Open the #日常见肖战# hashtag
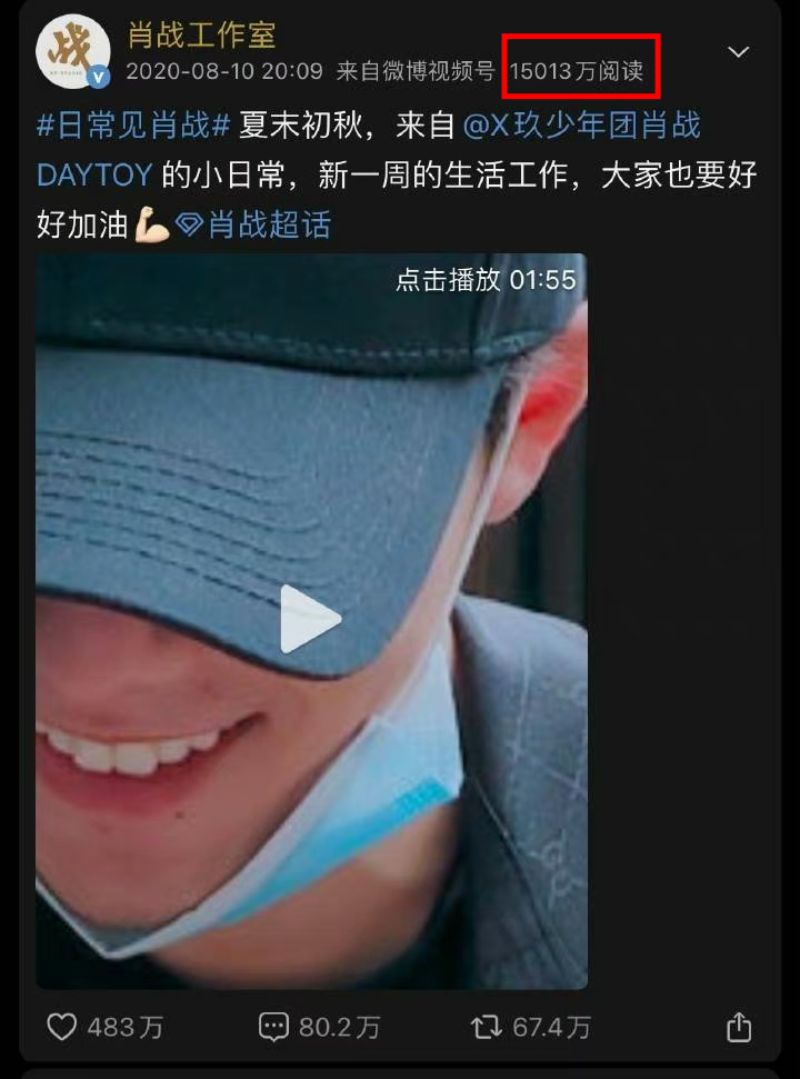800x1079 pixels. [x=134, y=126]
